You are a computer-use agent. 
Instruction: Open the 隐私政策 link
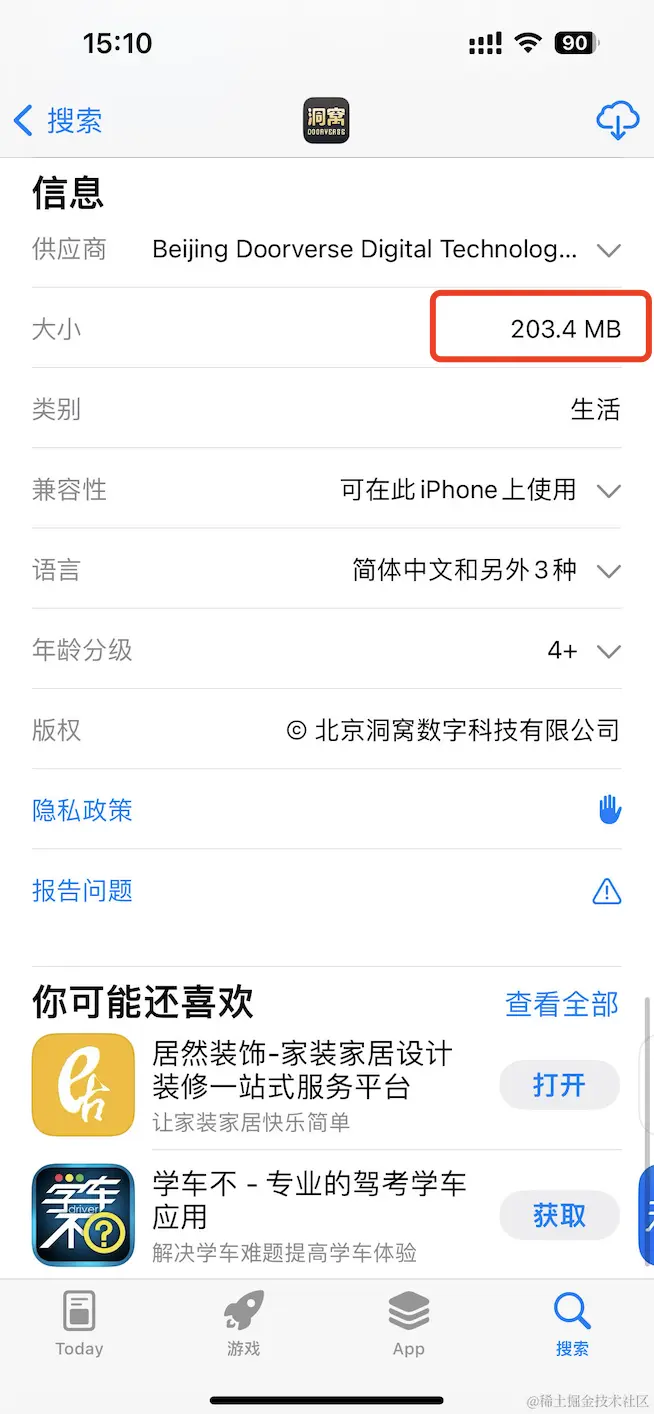click(83, 810)
